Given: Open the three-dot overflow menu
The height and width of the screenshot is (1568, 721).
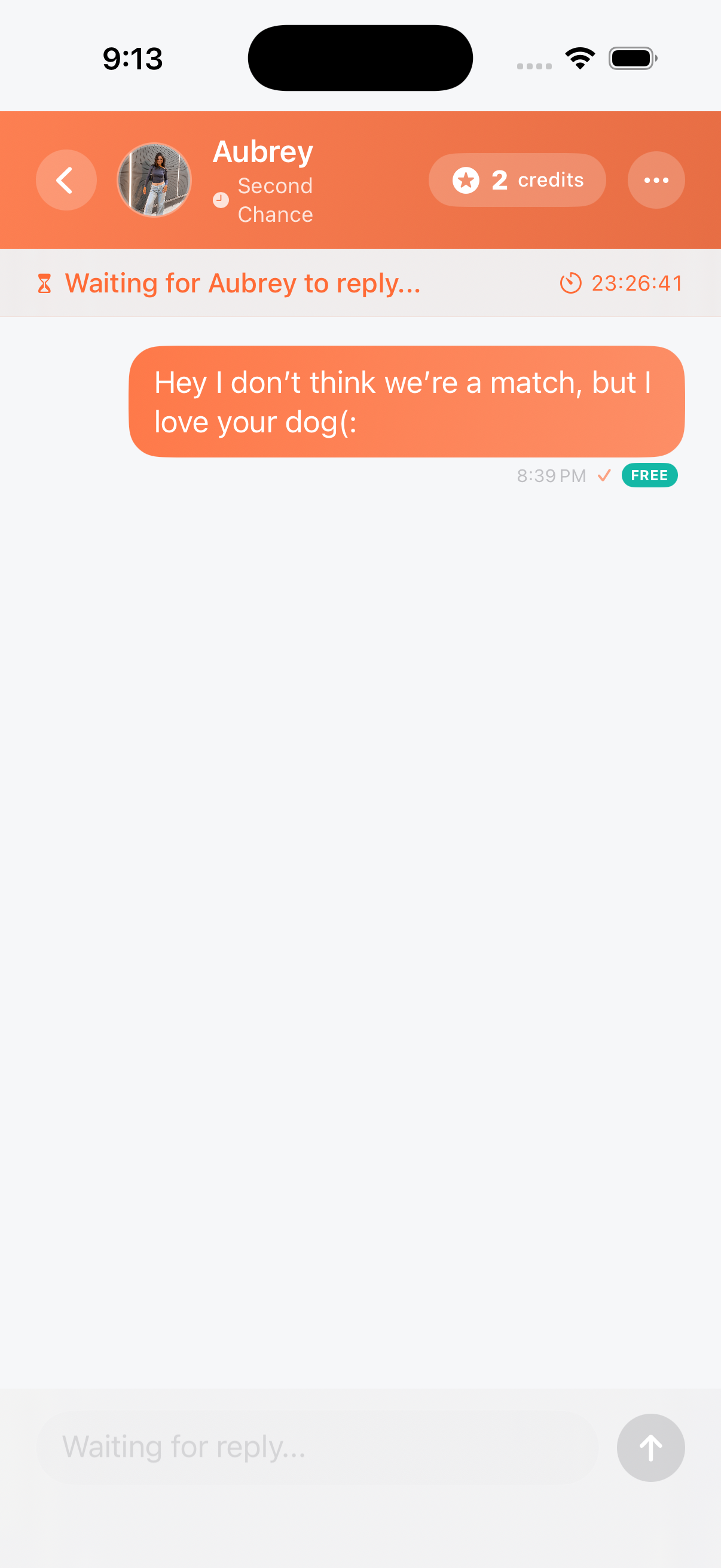Looking at the screenshot, I should [655, 180].
